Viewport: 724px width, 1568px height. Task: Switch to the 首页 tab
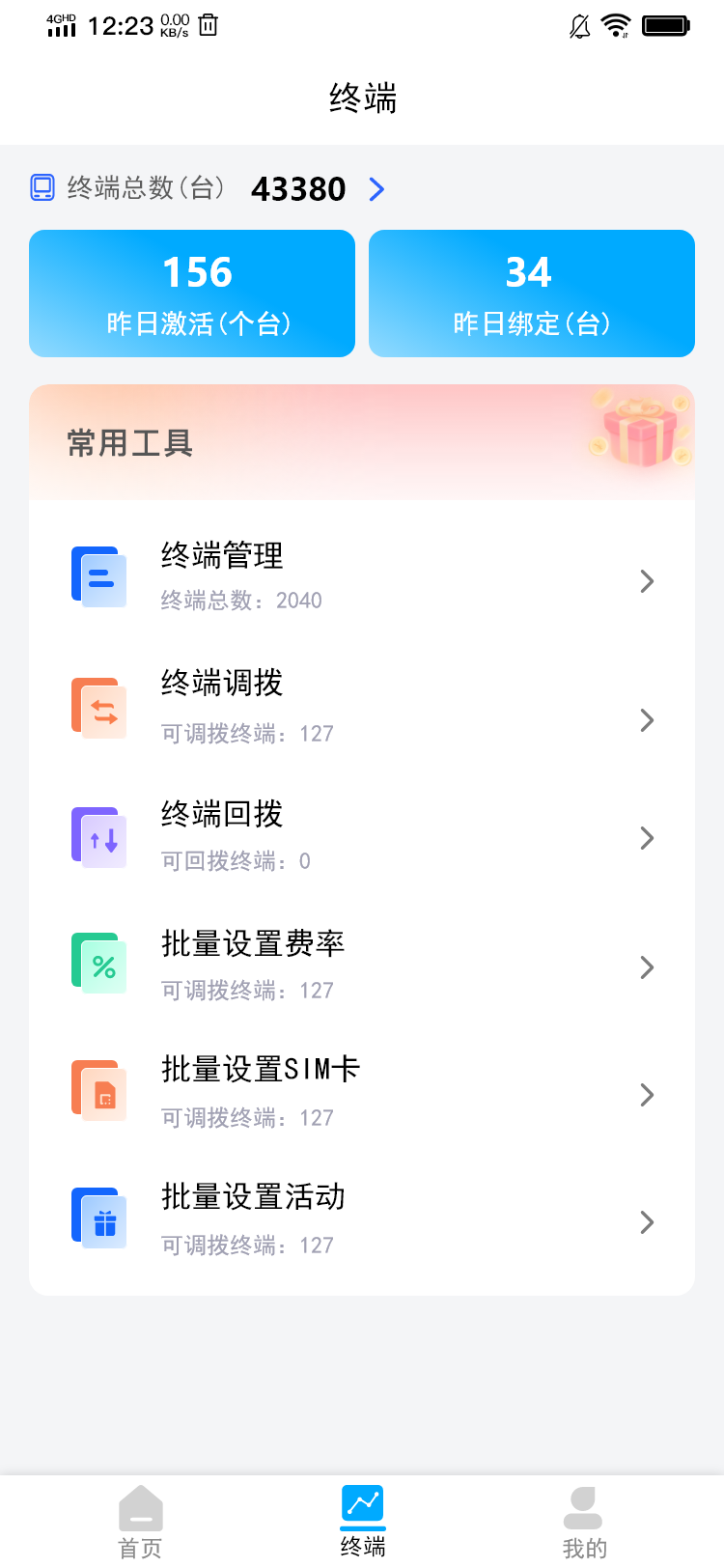pos(140,1522)
